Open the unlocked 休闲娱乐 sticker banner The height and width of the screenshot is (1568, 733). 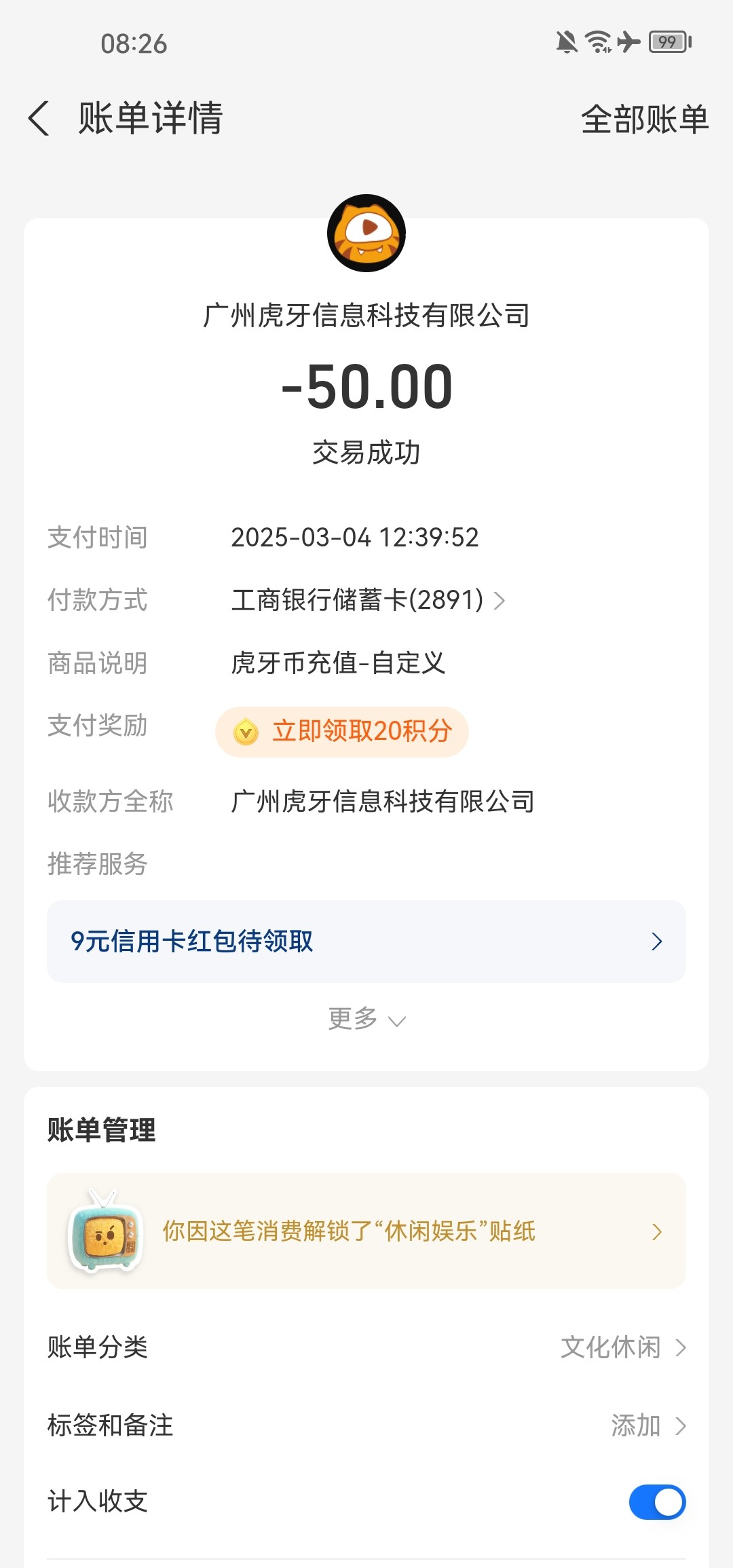pyautogui.click(x=366, y=1231)
